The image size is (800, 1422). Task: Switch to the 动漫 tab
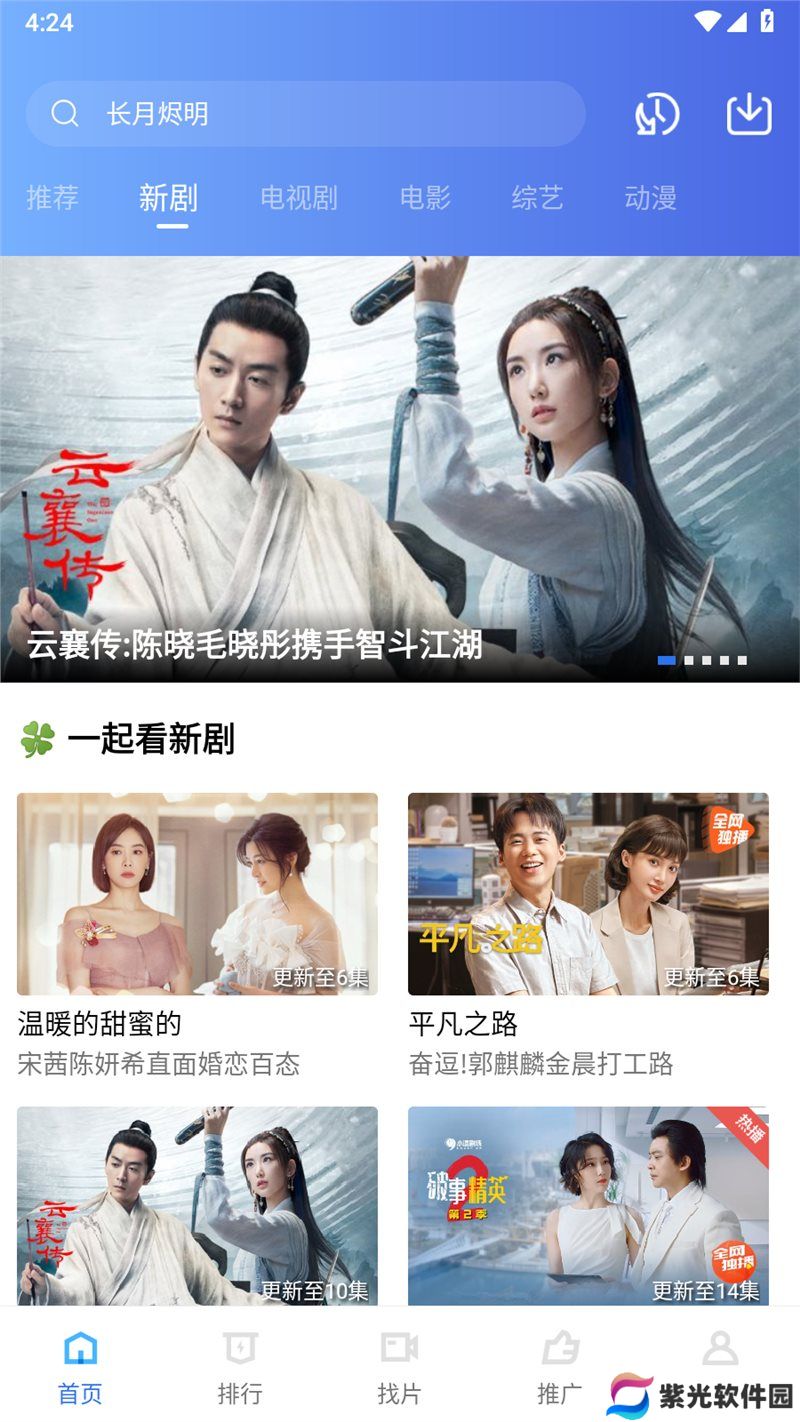651,197
